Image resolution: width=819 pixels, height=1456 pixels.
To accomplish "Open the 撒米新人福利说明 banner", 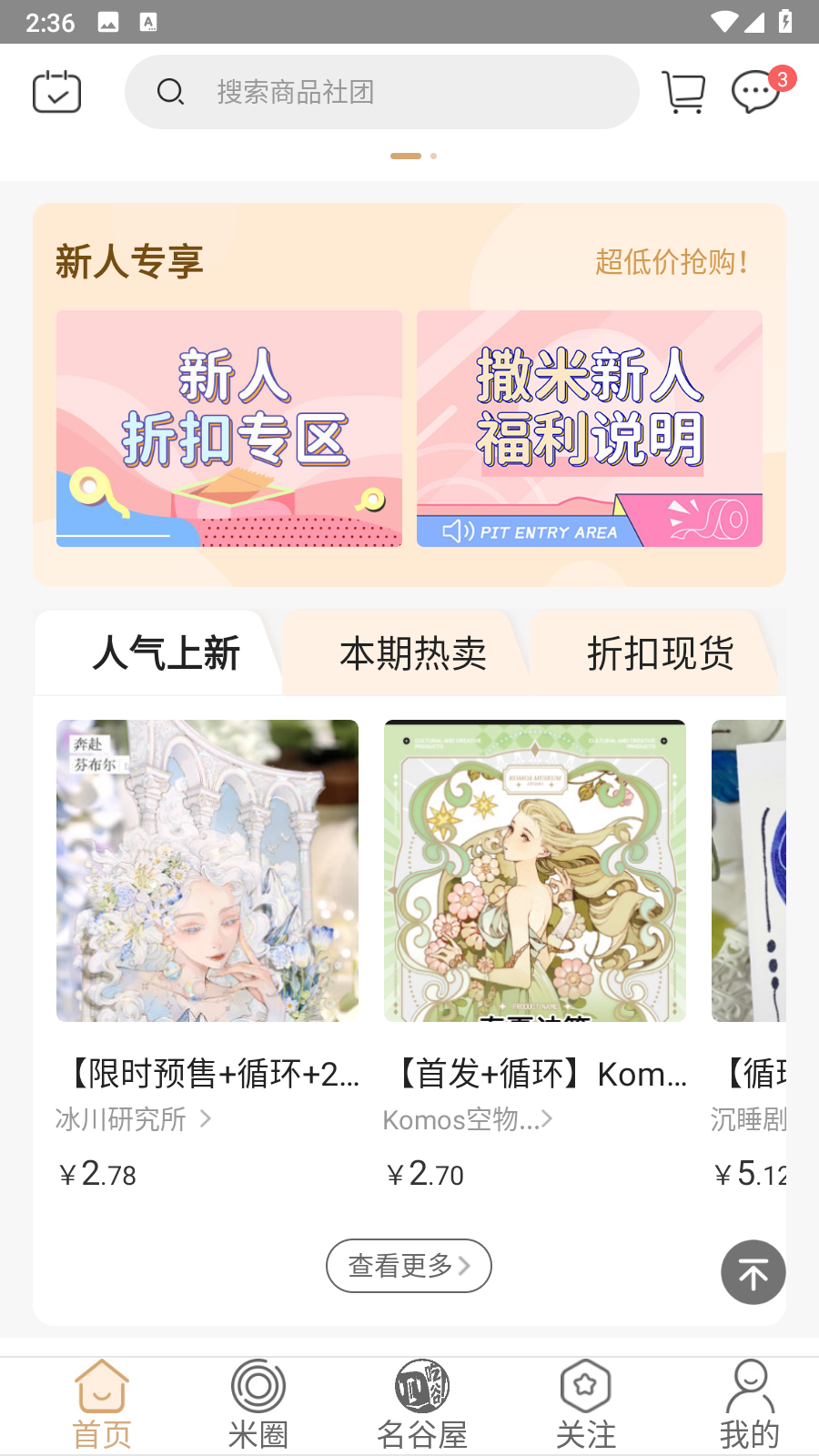I will tap(590, 429).
